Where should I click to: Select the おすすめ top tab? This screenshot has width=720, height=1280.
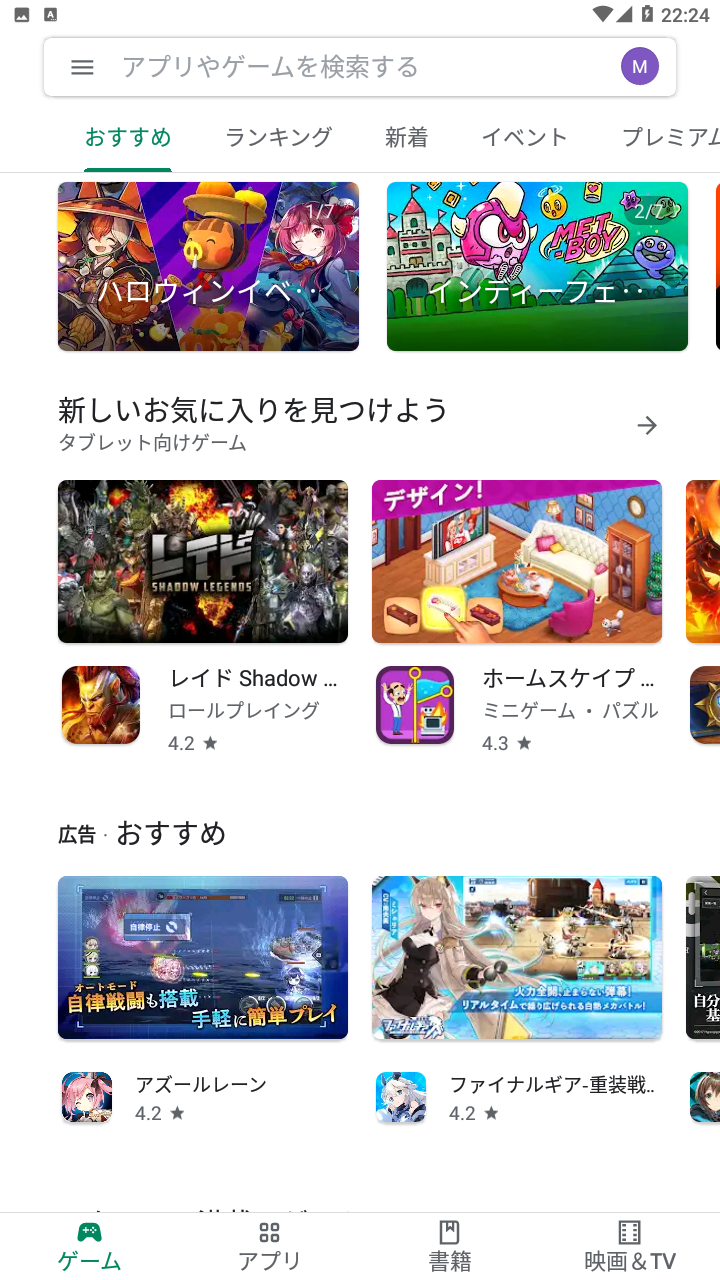(x=128, y=137)
